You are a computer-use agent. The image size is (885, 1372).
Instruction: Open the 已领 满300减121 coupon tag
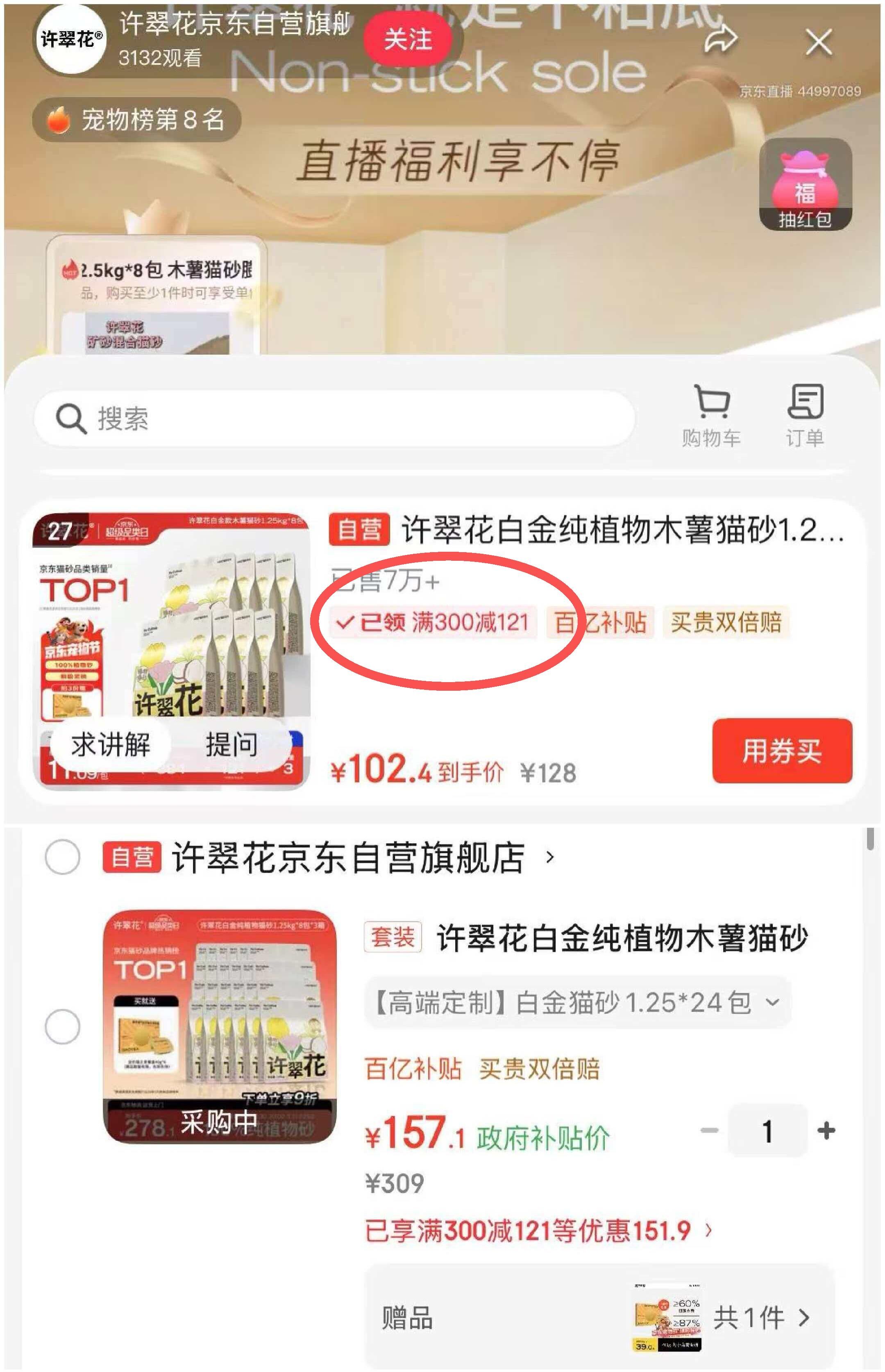(x=433, y=622)
